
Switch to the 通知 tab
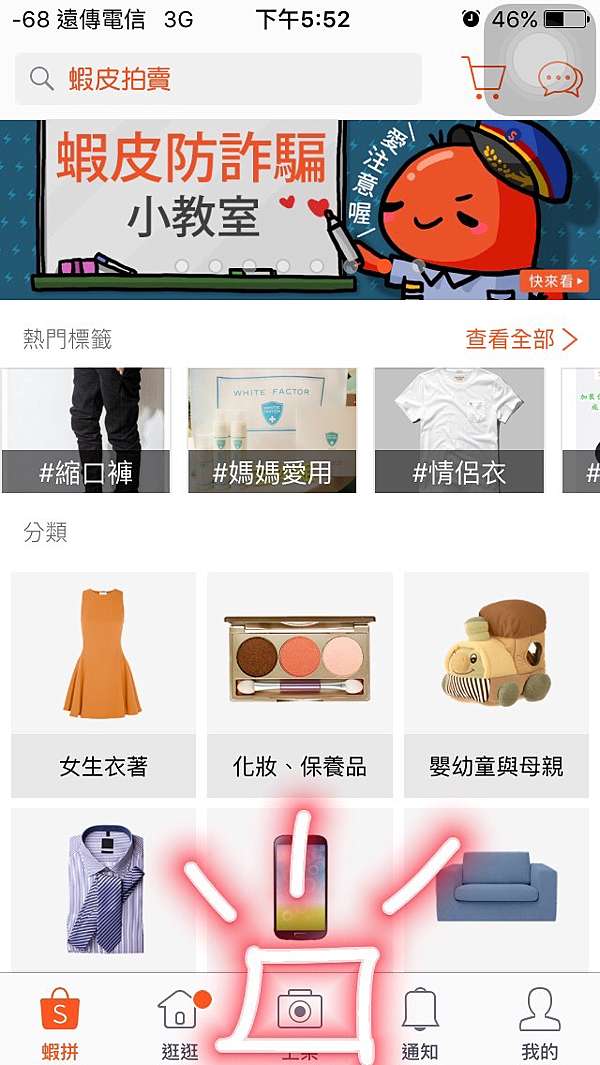click(420, 1021)
